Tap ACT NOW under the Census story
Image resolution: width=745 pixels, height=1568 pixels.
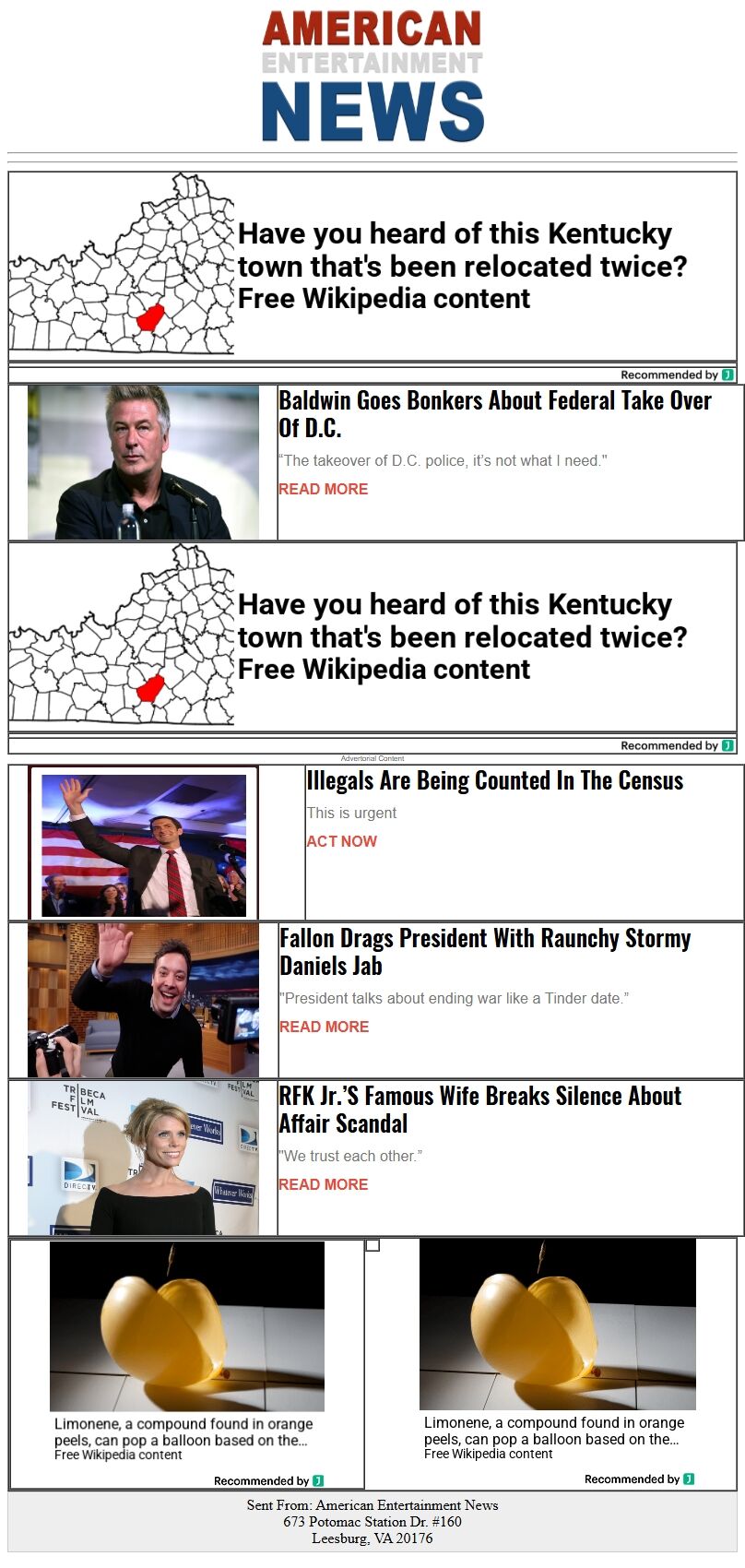(341, 841)
